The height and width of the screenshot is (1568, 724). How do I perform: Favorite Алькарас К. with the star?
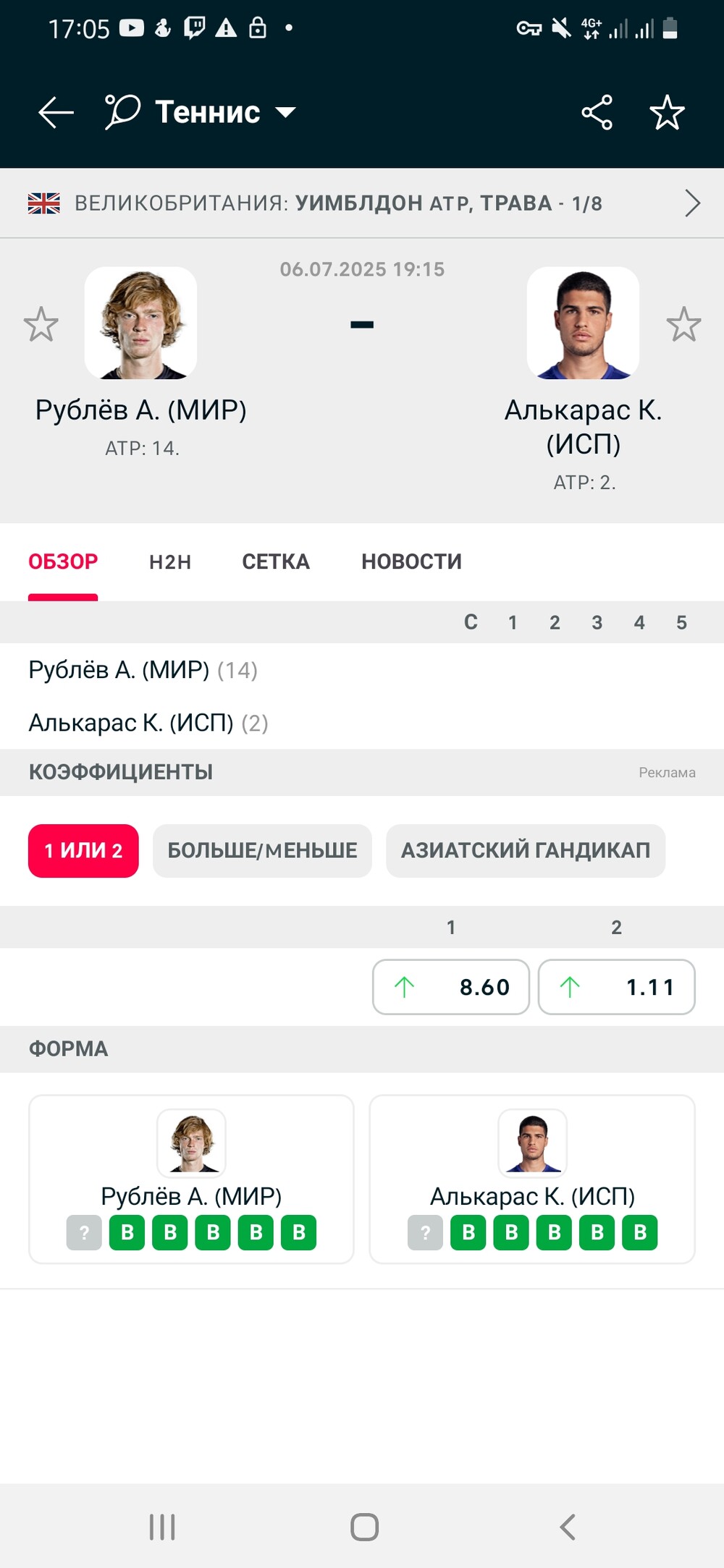(x=683, y=324)
